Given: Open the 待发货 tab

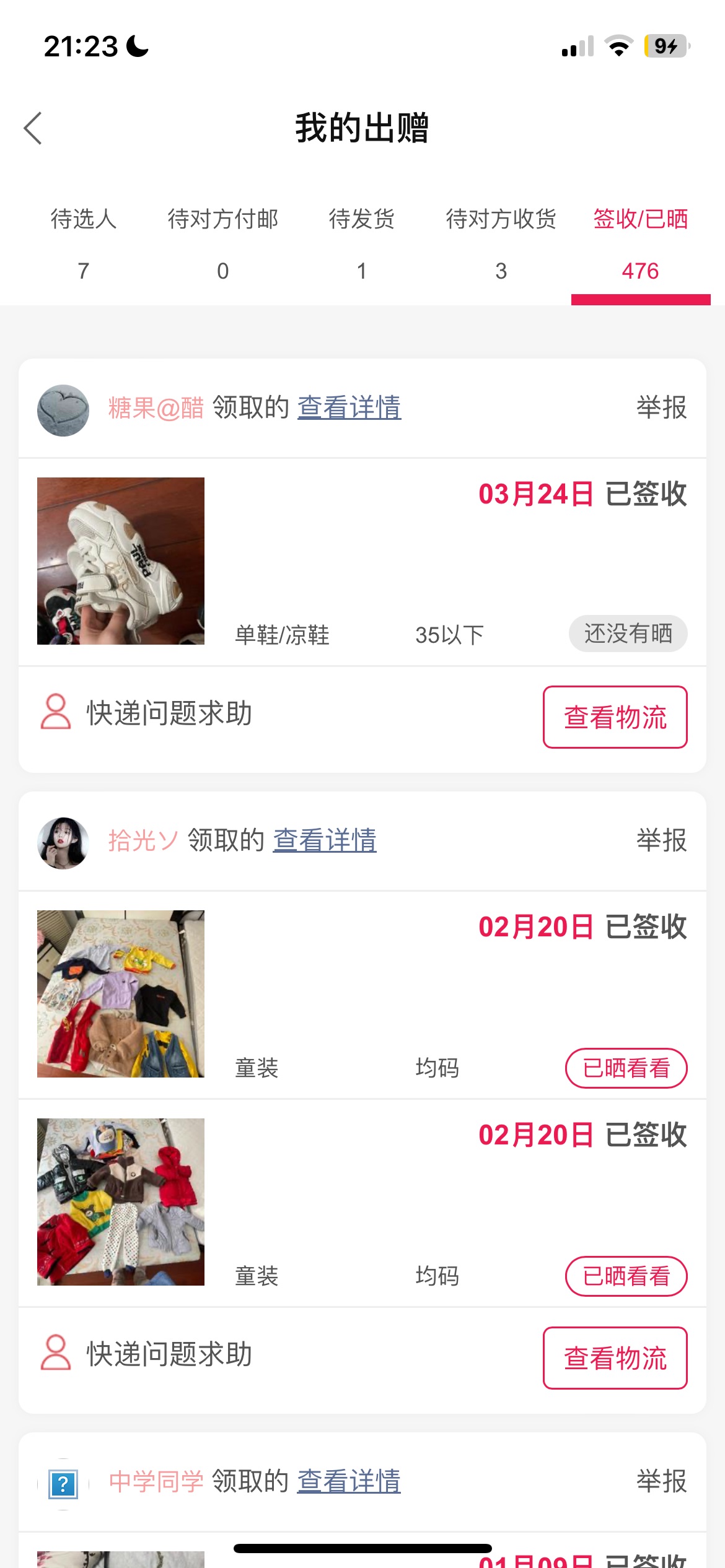Looking at the screenshot, I should click(362, 244).
